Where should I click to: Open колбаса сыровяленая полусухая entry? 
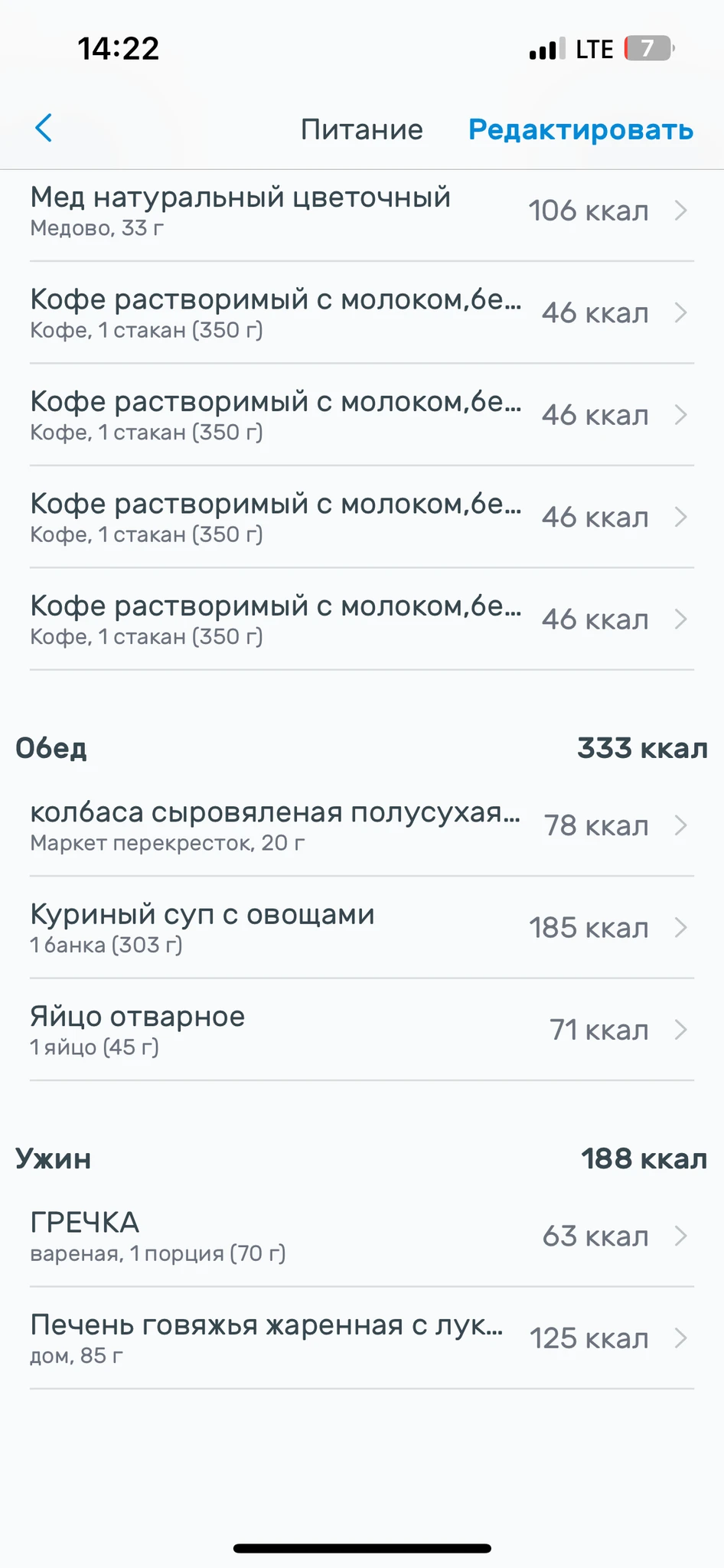(361, 825)
